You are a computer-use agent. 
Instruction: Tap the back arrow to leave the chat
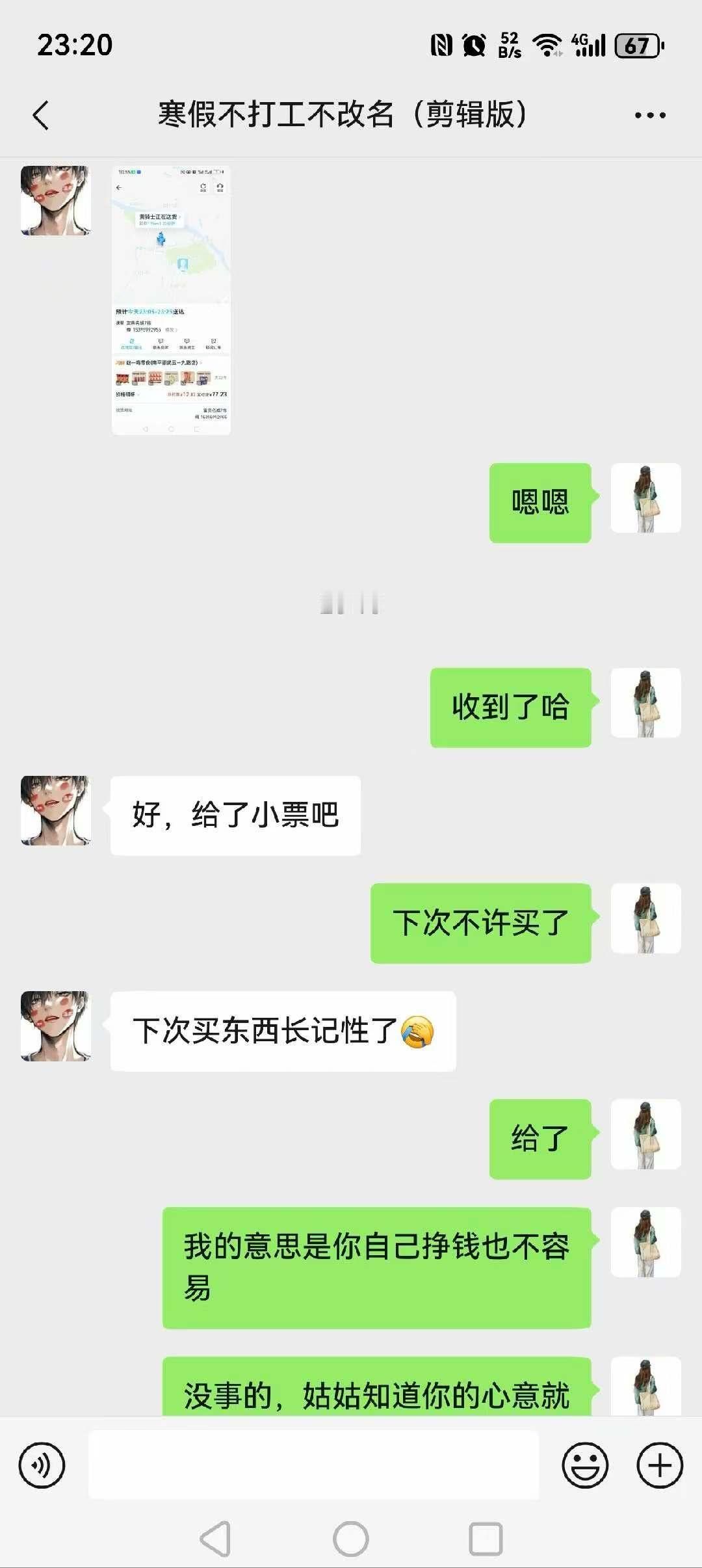[x=41, y=114]
